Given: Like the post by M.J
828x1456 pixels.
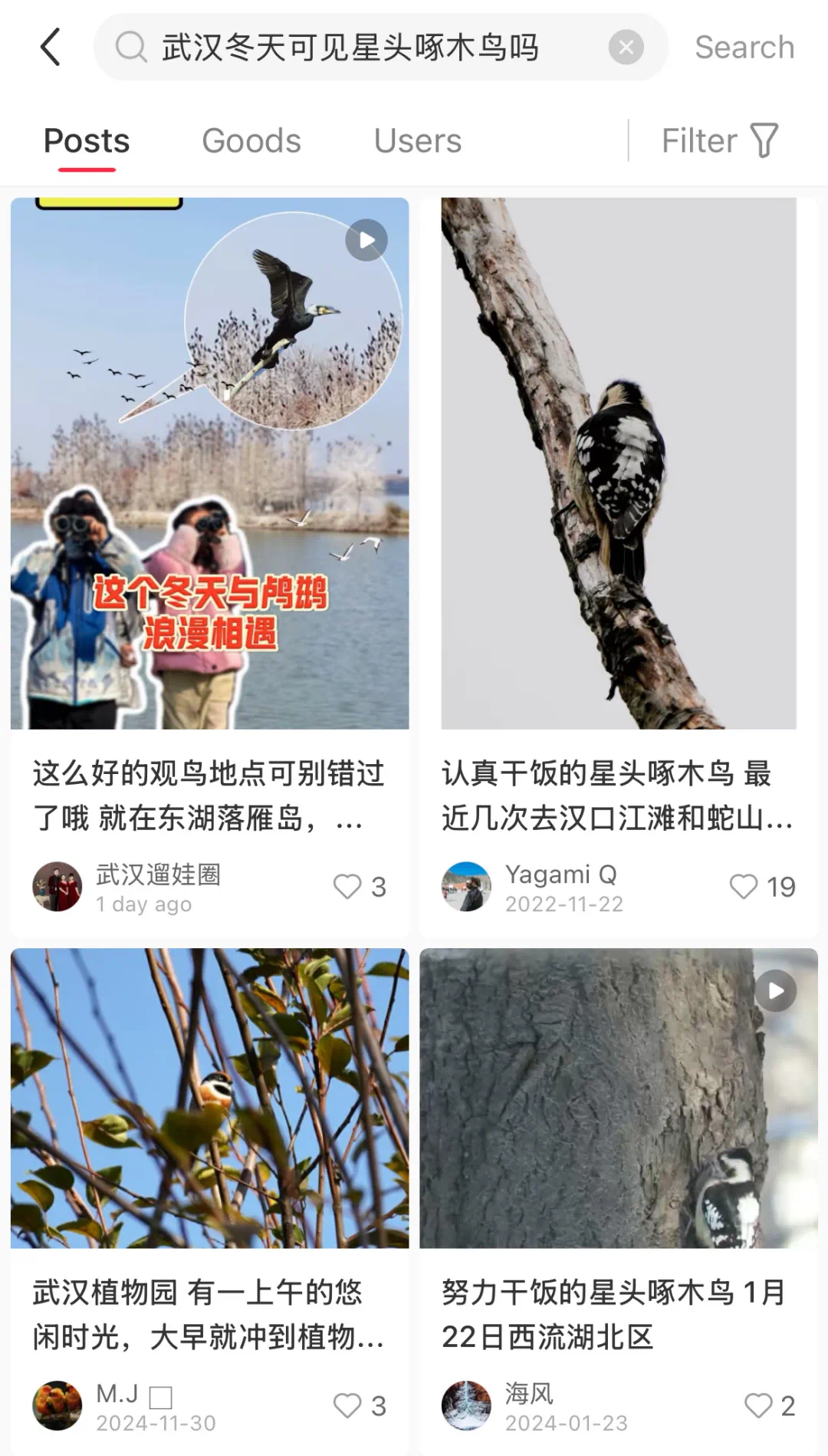Looking at the screenshot, I should point(347,1405).
